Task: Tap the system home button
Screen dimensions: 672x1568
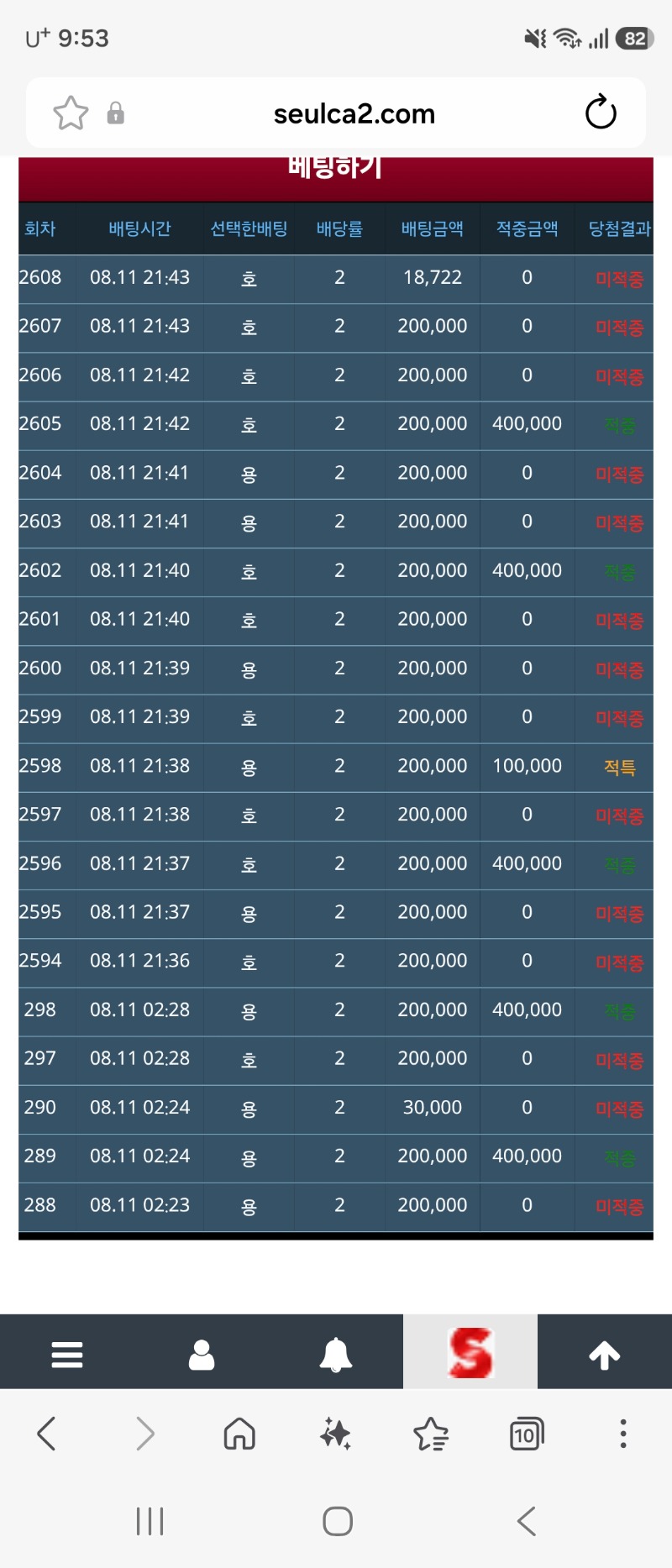Action: [x=338, y=1521]
